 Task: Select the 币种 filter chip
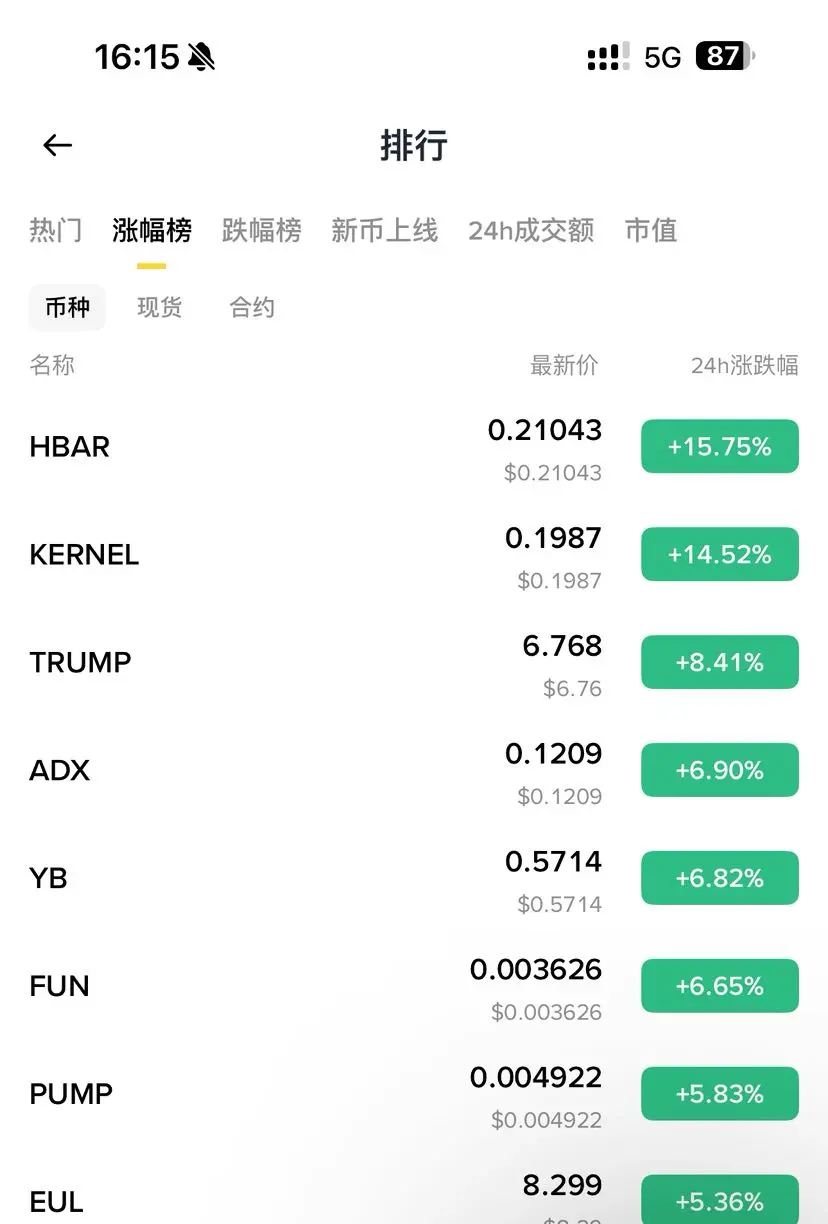coord(67,307)
